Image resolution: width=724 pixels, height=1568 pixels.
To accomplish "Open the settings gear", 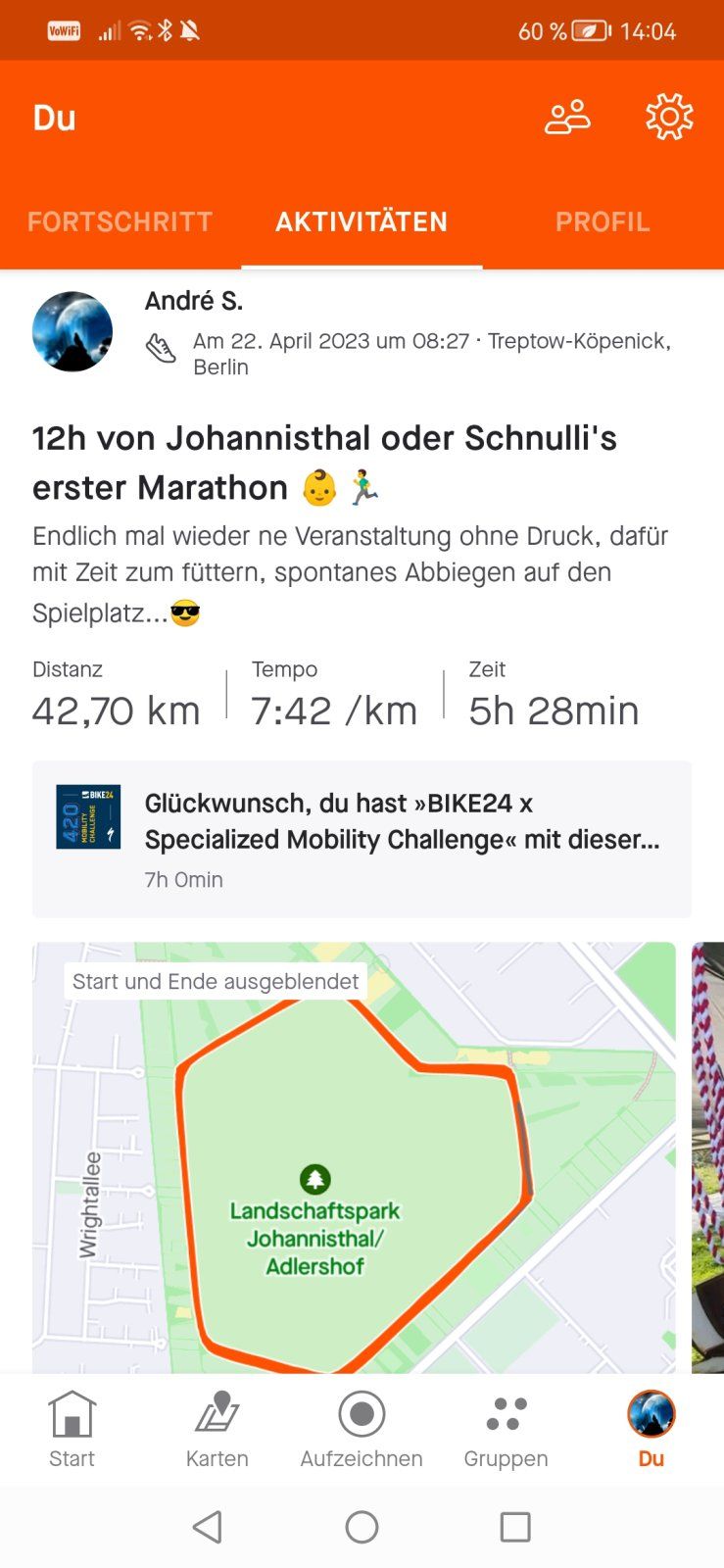I will (669, 118).
